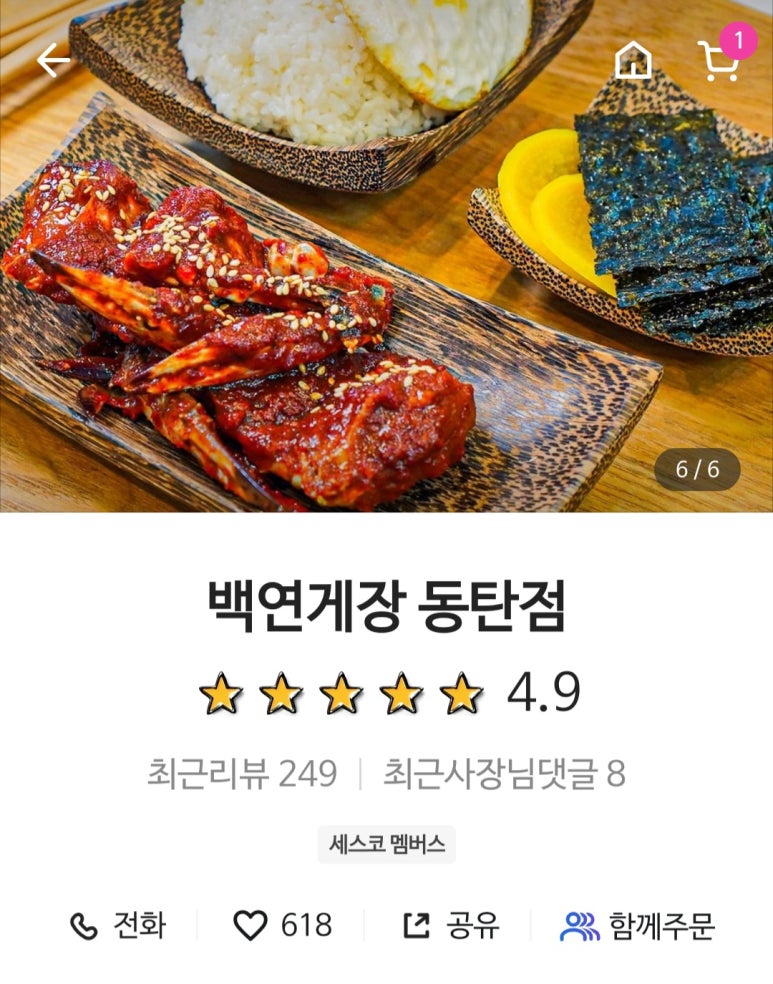This screenshot has height=984, width=773.
Task: Tap the 세스코 멤버스 badge
Action: point(386,844)
